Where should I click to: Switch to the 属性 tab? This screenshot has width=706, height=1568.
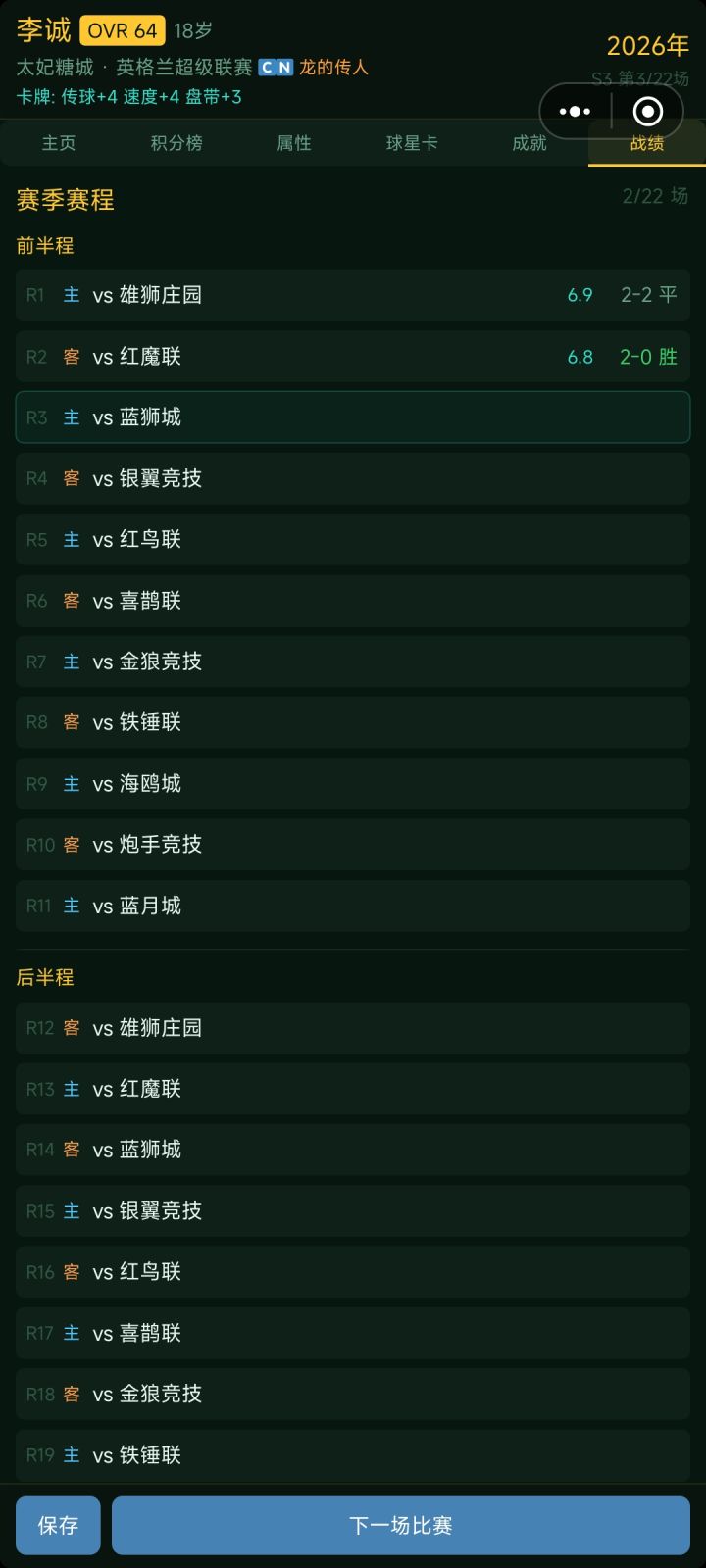coord(293,143)
